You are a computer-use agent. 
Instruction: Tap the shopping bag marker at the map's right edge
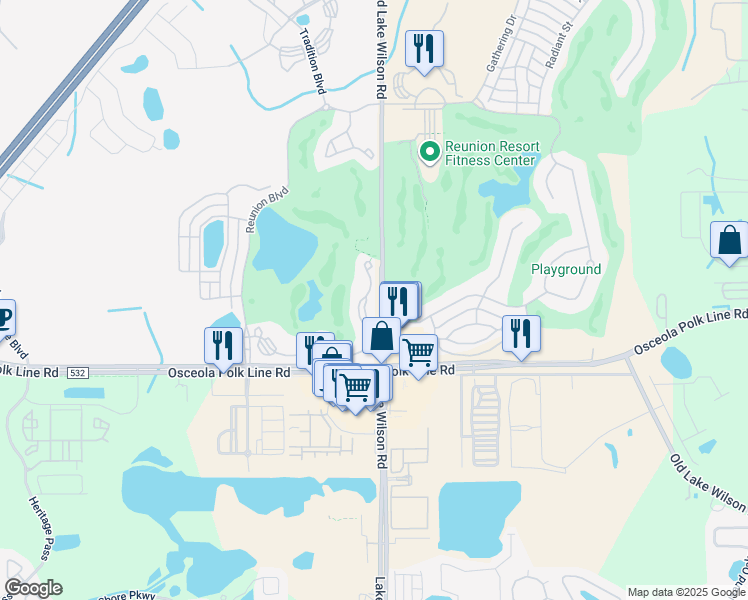730,241
